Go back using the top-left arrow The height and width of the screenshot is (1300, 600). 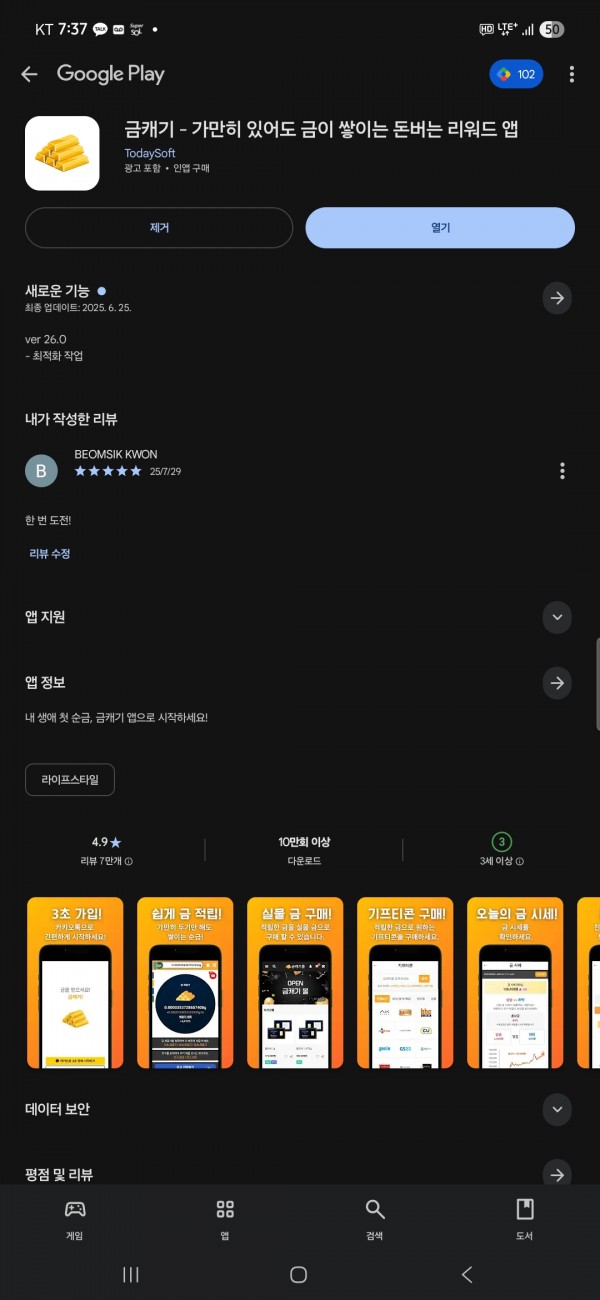tap(29, 74)
